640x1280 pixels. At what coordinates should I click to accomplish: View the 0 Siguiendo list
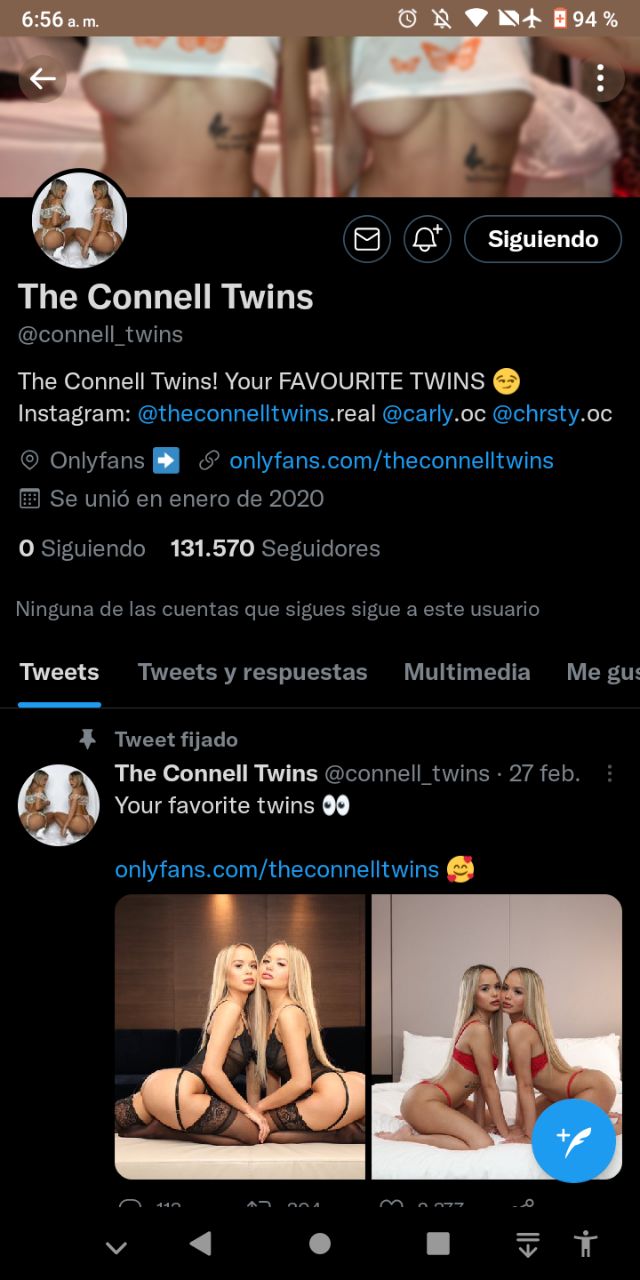click(82, 548)
